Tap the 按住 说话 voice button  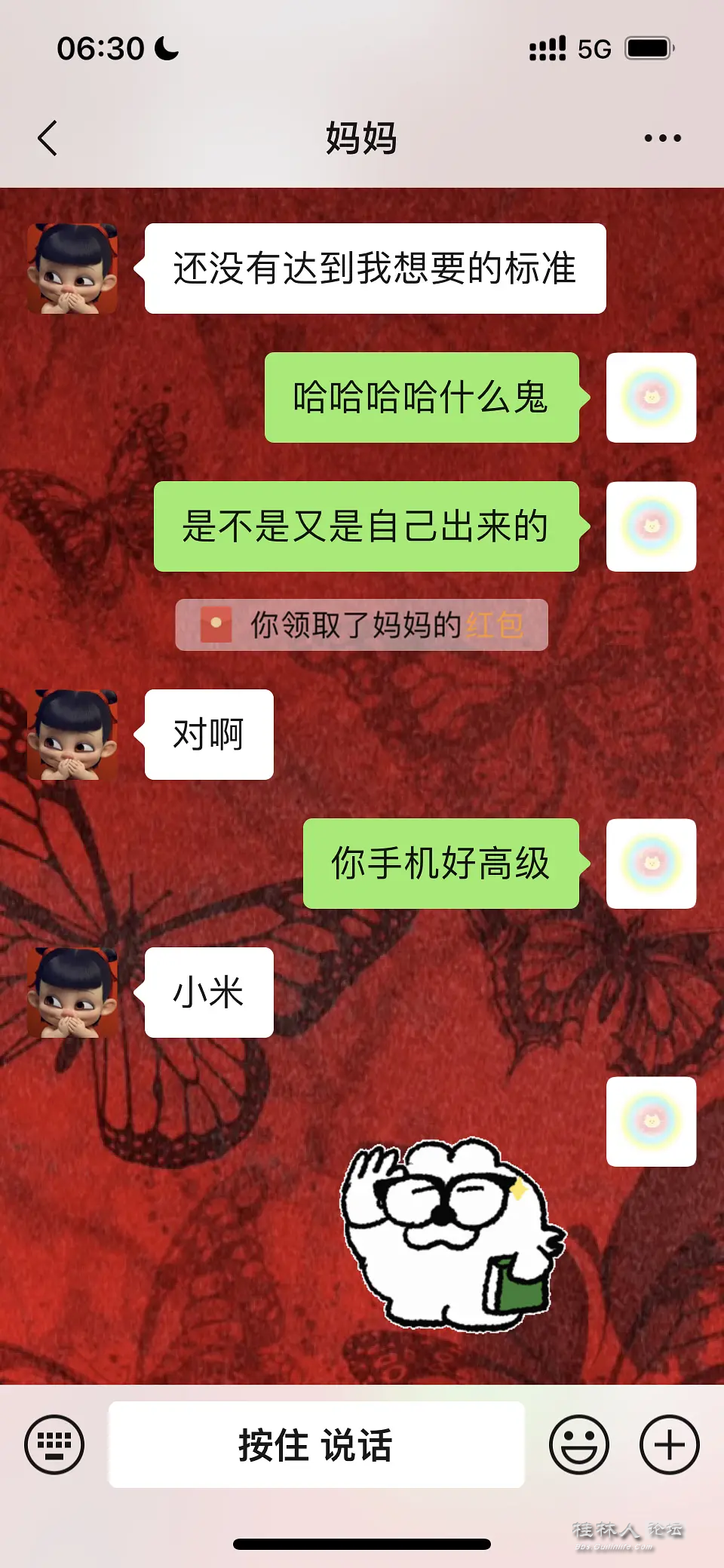pos(316,1444)
